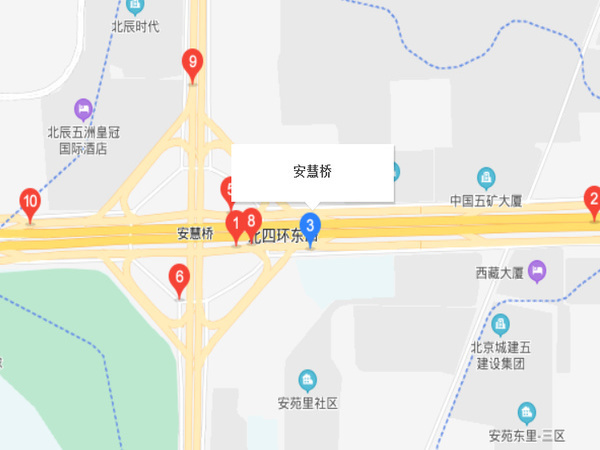Choose the red pin numbered 1
This screenshot has width=600, height=450.
[x=236, y=222]
